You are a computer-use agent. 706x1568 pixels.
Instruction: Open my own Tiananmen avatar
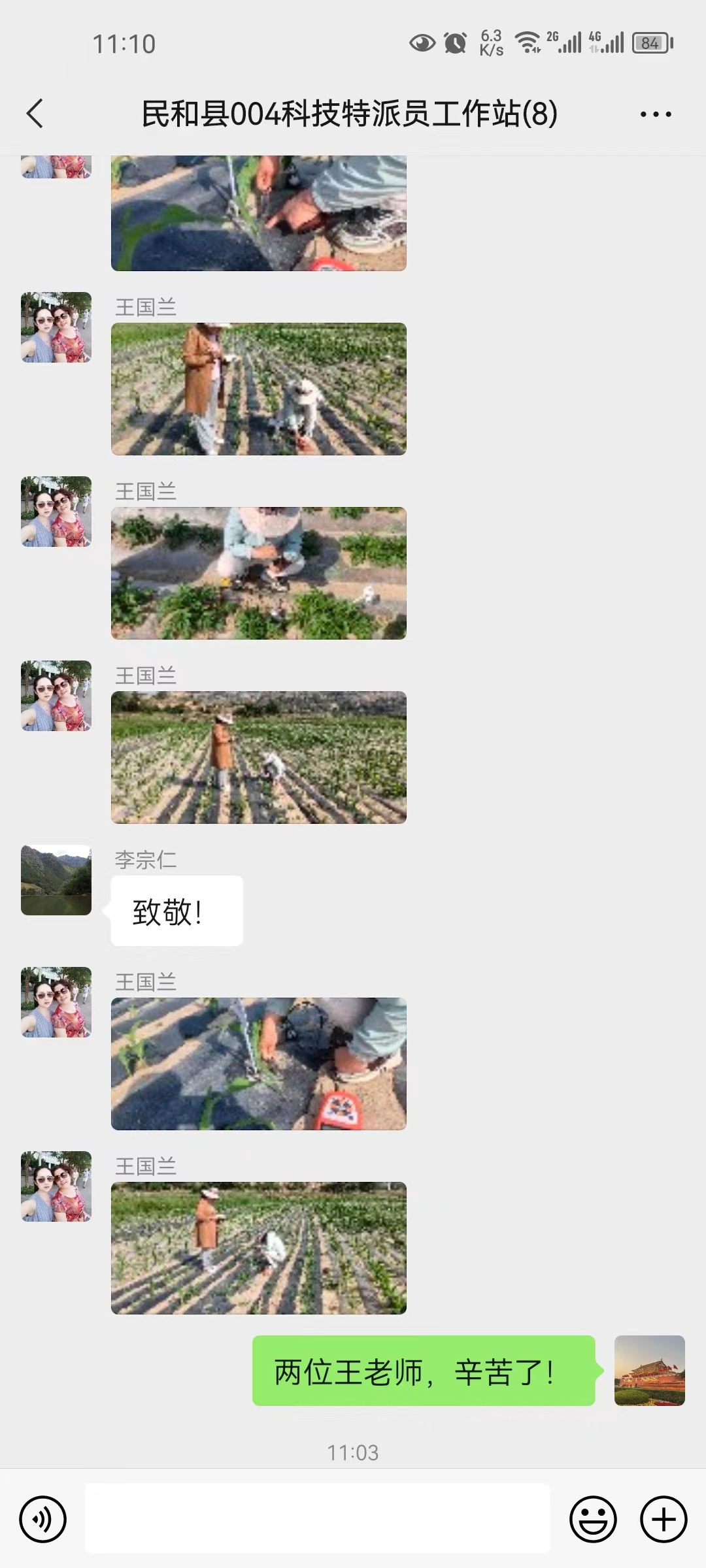click(x=650, y=1371)
